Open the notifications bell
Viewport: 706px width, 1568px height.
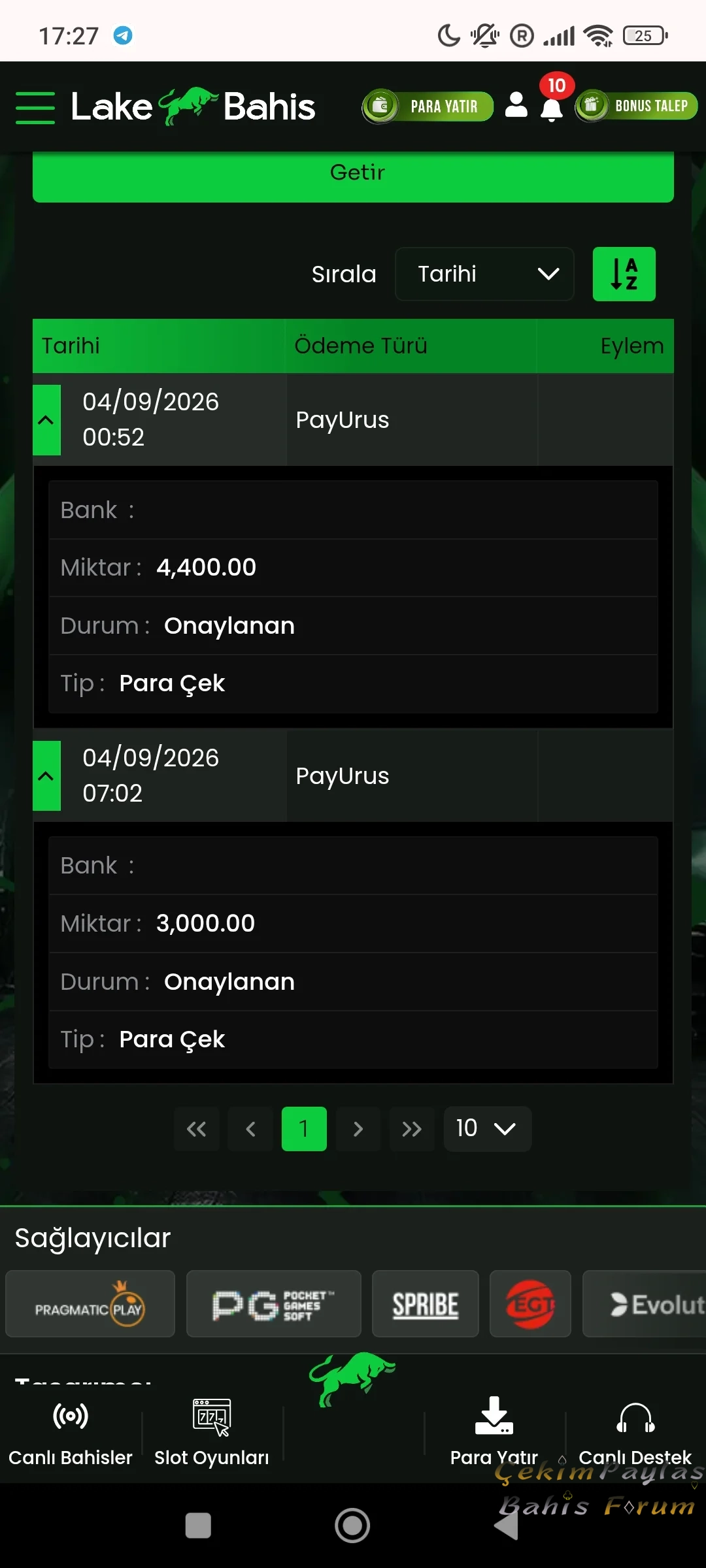tap(552, 106)
